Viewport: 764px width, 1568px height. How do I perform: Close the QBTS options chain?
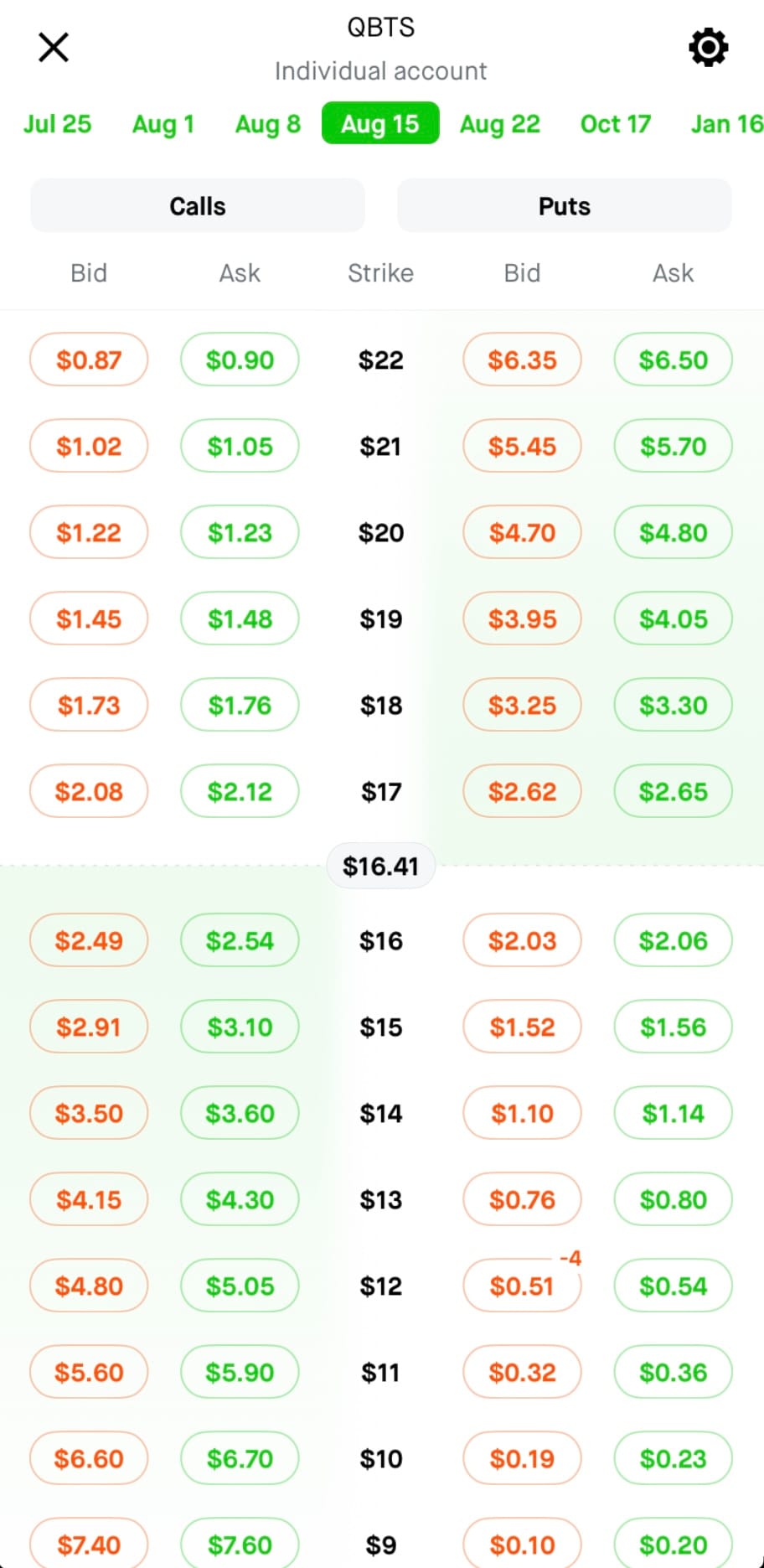click(54, 48)
